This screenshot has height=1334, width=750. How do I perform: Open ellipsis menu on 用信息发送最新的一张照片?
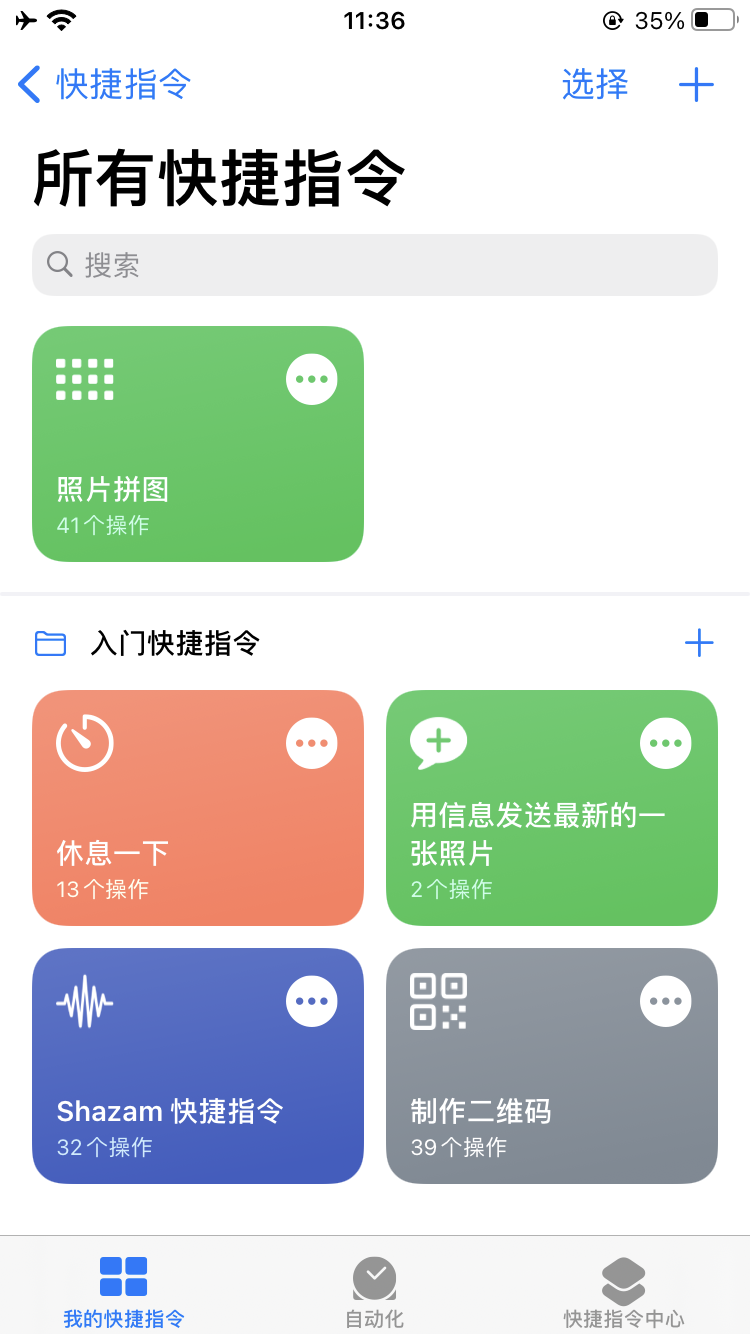coord(666,743)
